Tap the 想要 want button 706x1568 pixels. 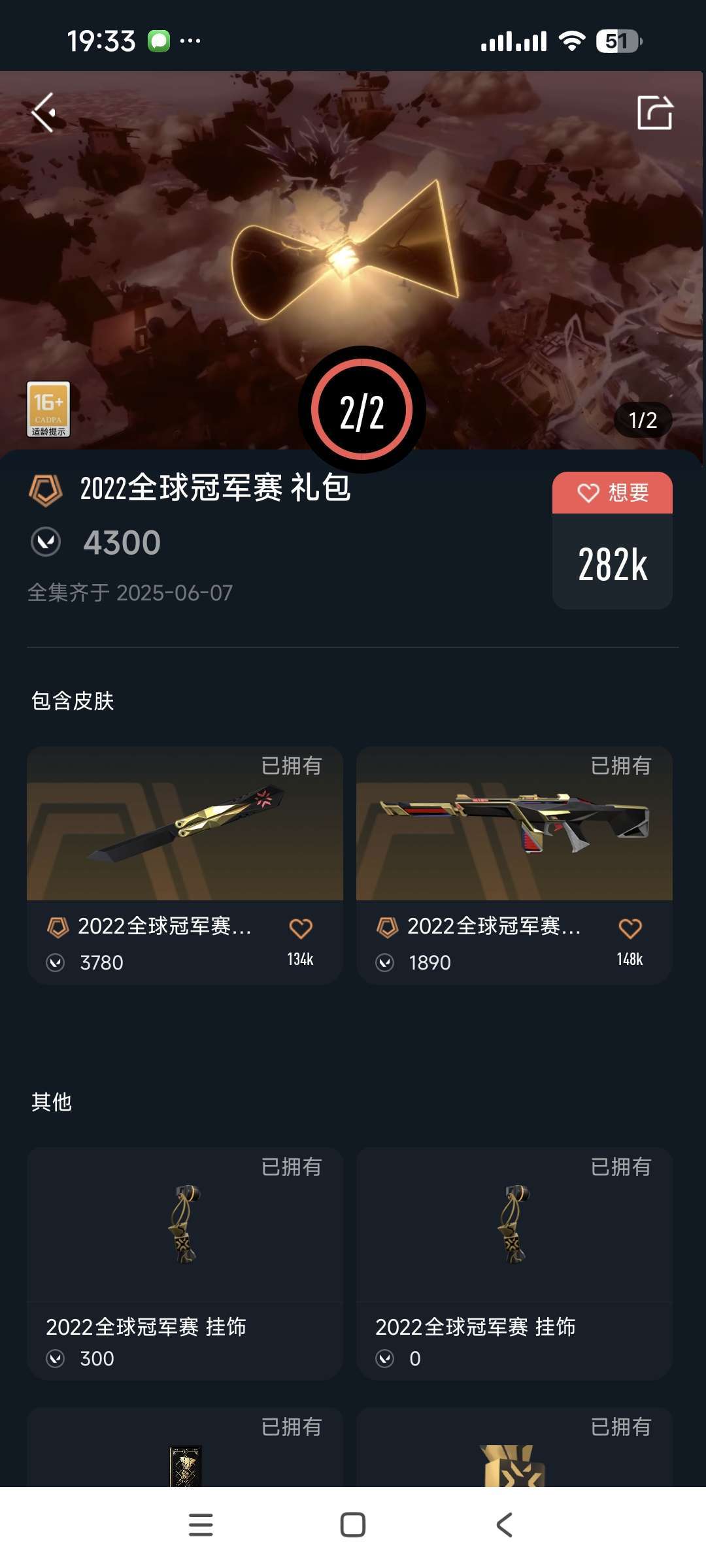613,493
